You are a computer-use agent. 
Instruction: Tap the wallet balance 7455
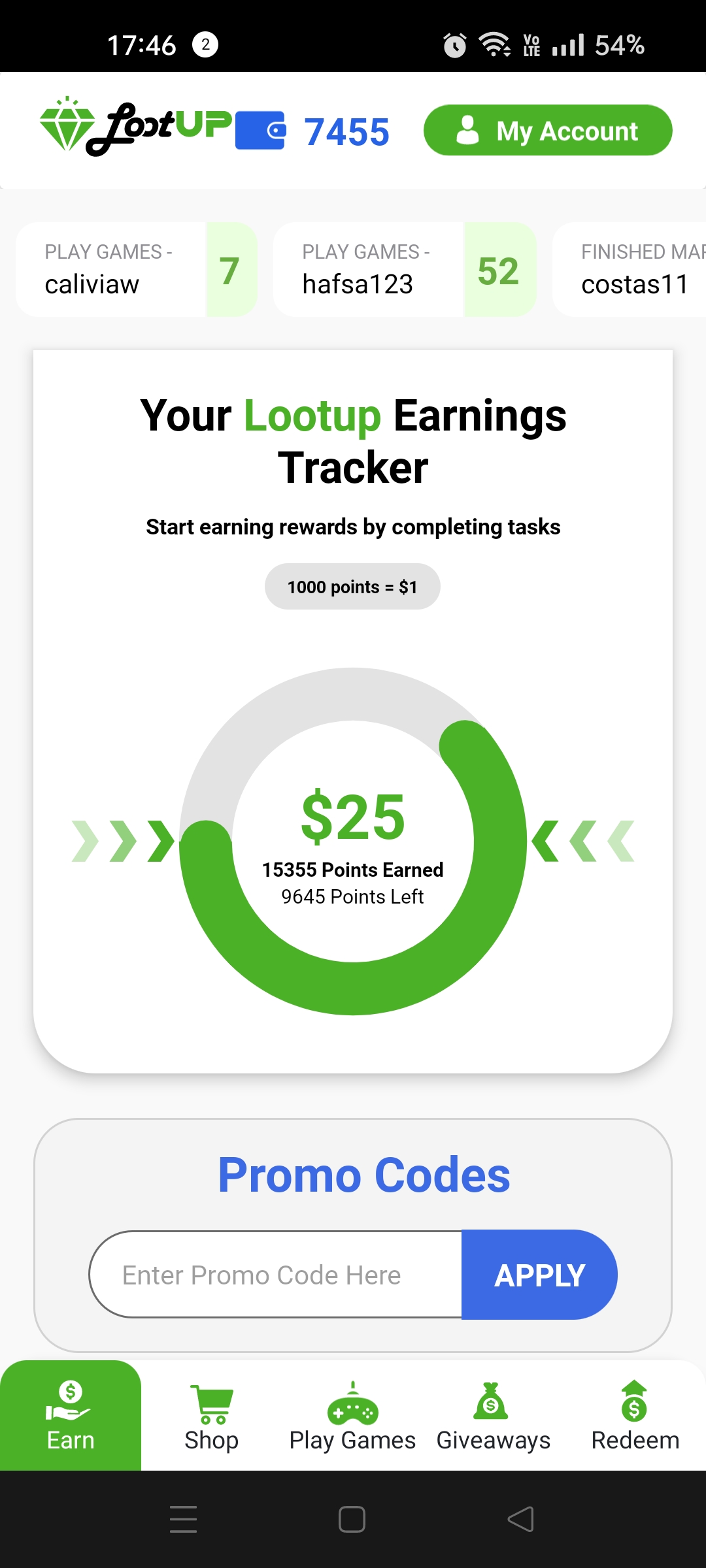[346, 131]
